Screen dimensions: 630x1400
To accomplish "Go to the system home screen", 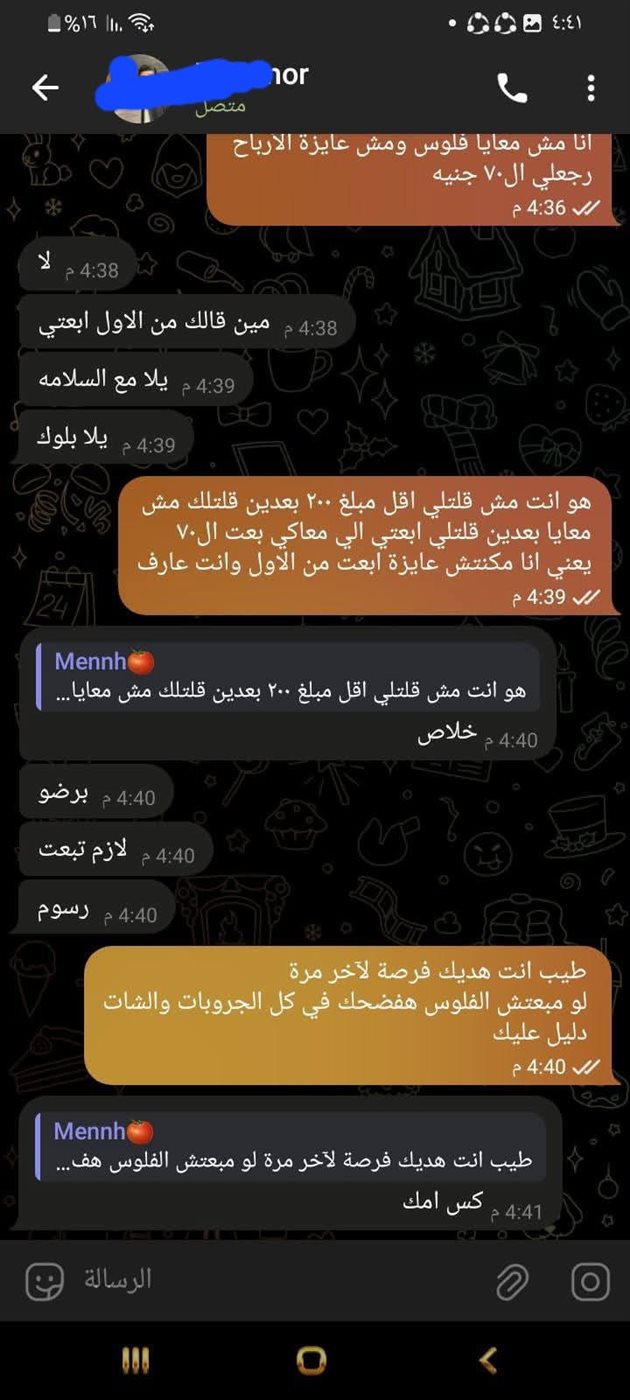I will click(313, 1359).
